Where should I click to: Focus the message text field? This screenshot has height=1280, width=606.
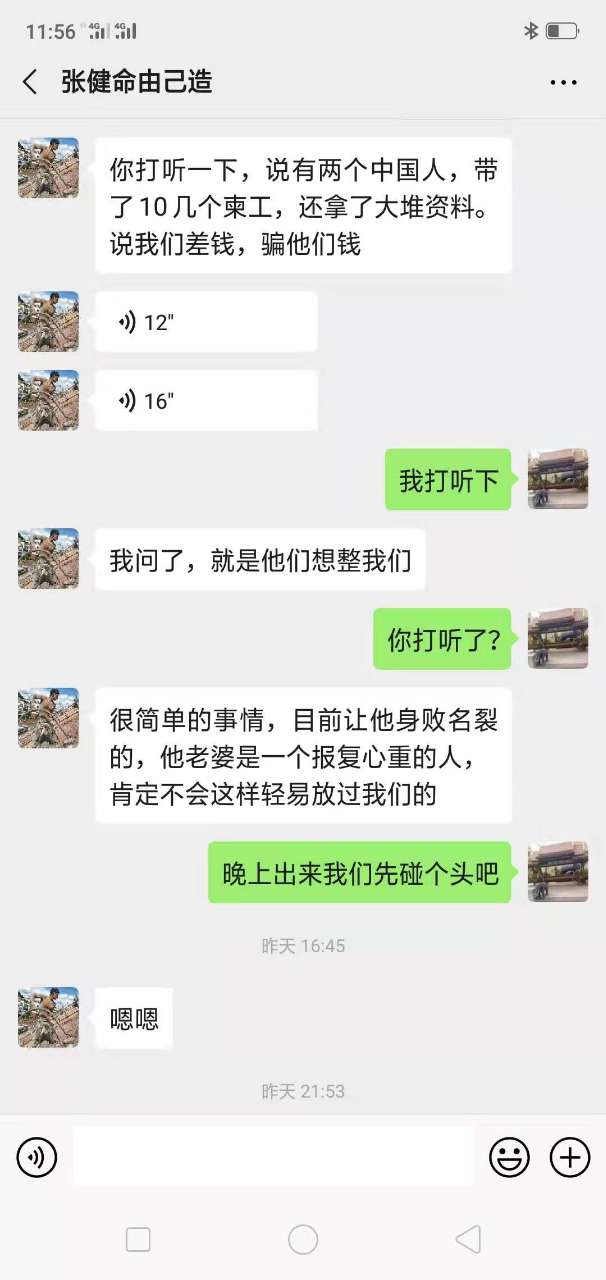272,1158
